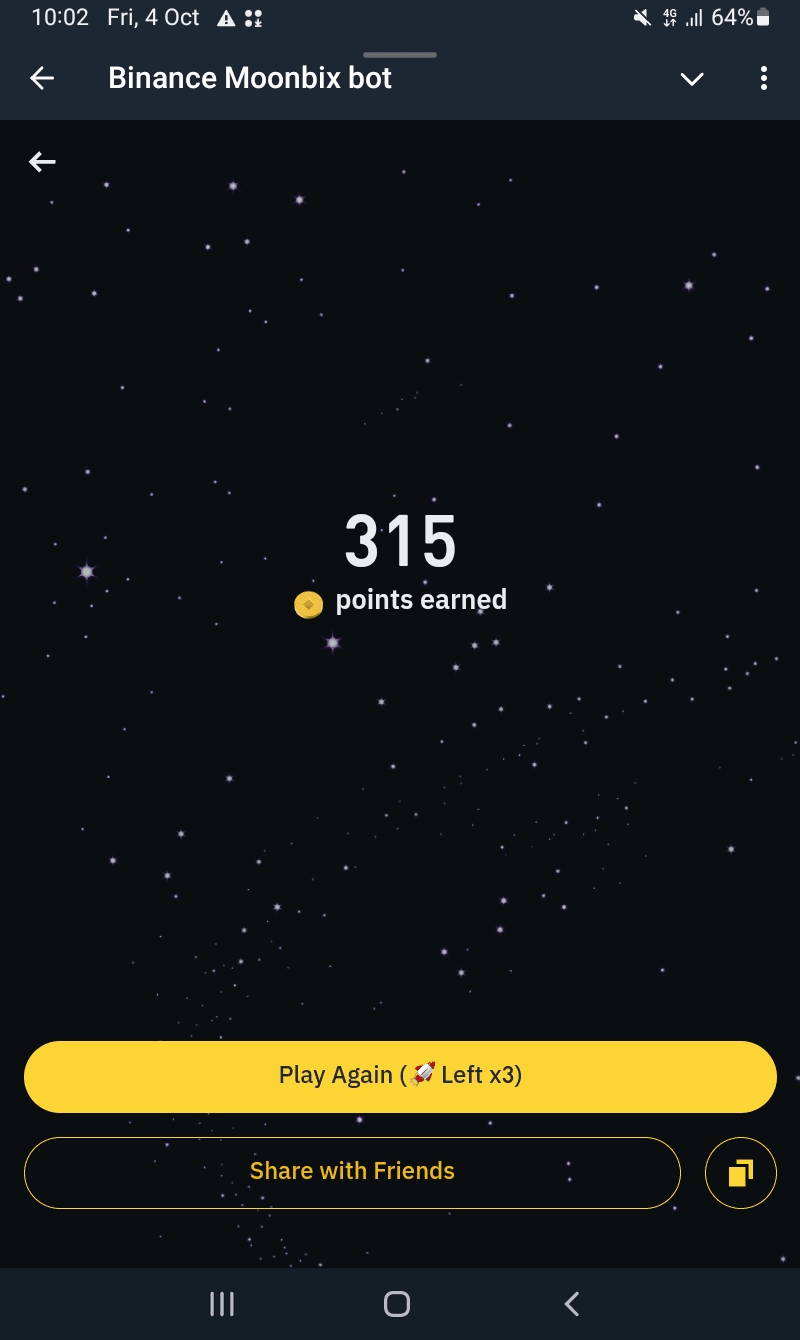Open recent apps in navigation bar
Viewport: 800px width, 1340px height.
221,1303
